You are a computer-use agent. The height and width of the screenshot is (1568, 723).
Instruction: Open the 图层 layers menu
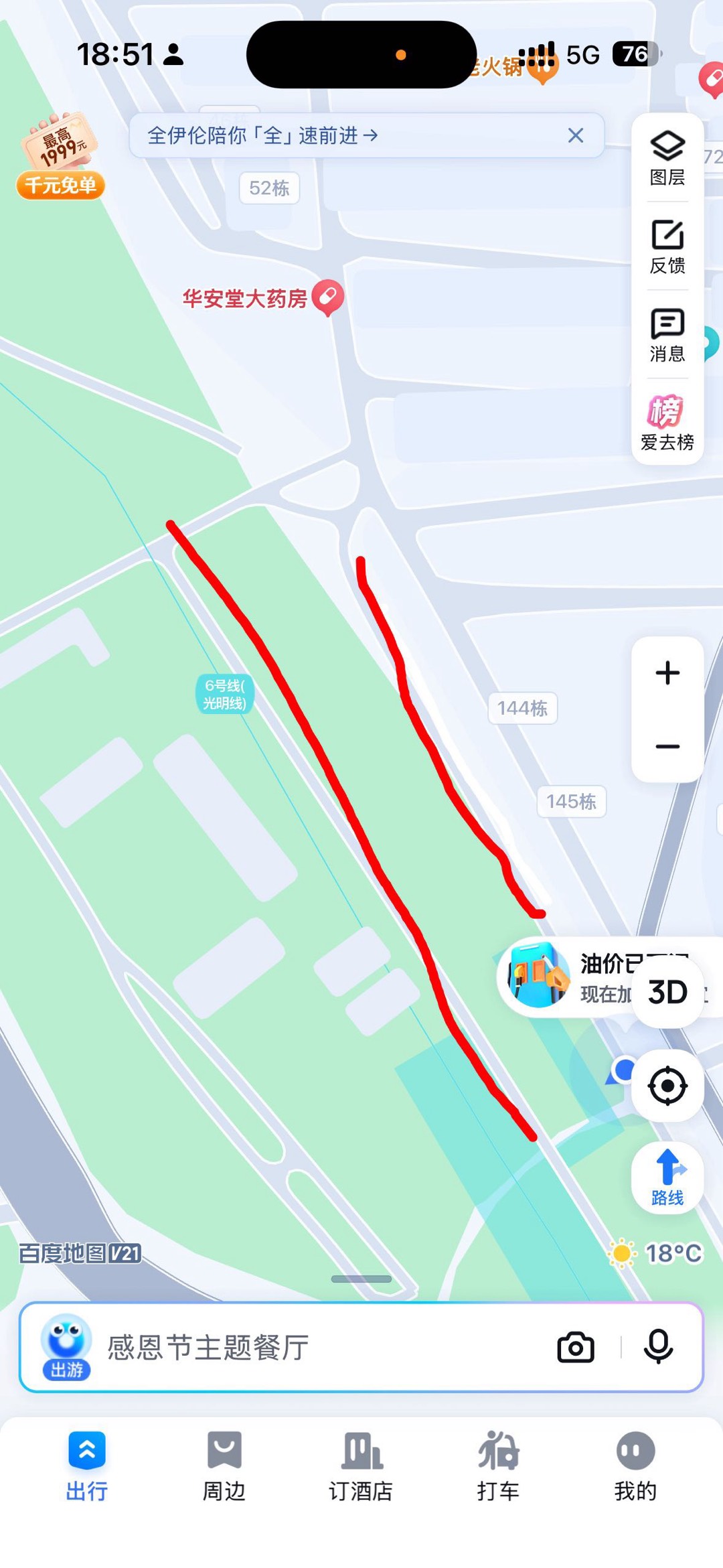pyautogui.click(x=667, y=158)
